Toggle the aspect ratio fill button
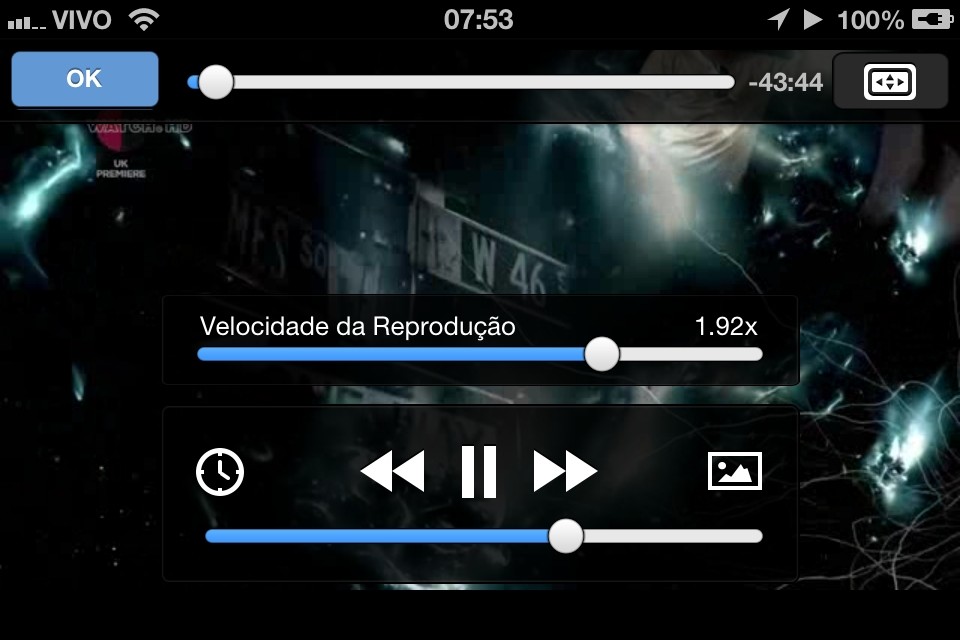The image size is (960, 640). (889, 81)
